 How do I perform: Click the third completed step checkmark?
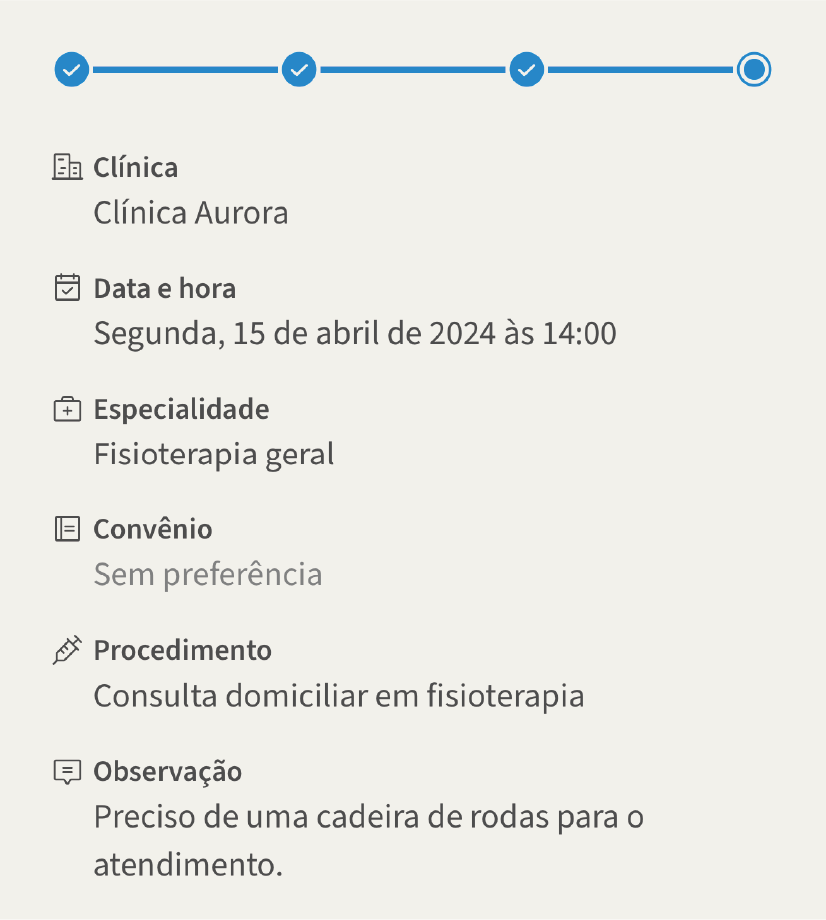[x=526, y=69]
